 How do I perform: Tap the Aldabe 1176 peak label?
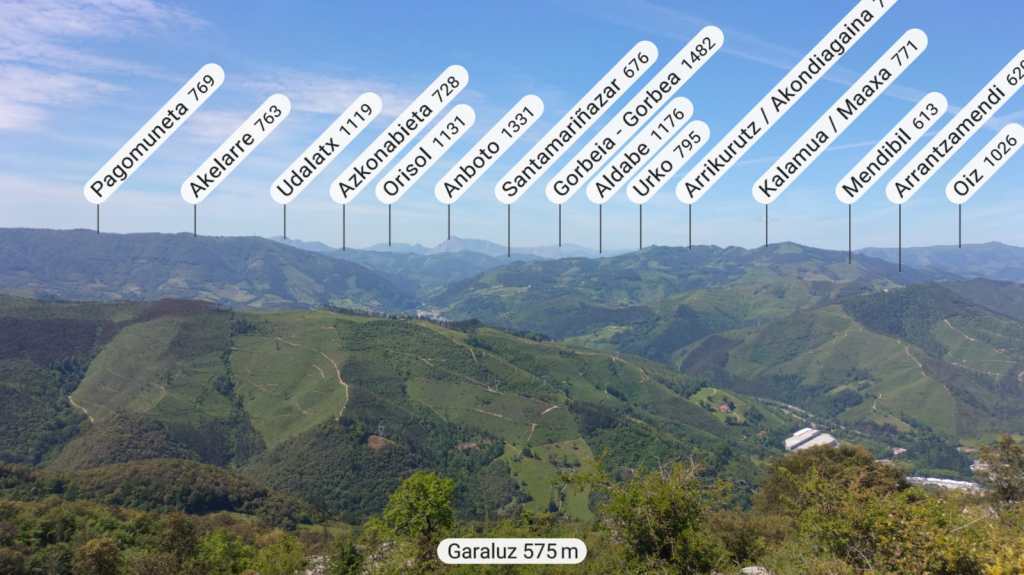(639, 150)
